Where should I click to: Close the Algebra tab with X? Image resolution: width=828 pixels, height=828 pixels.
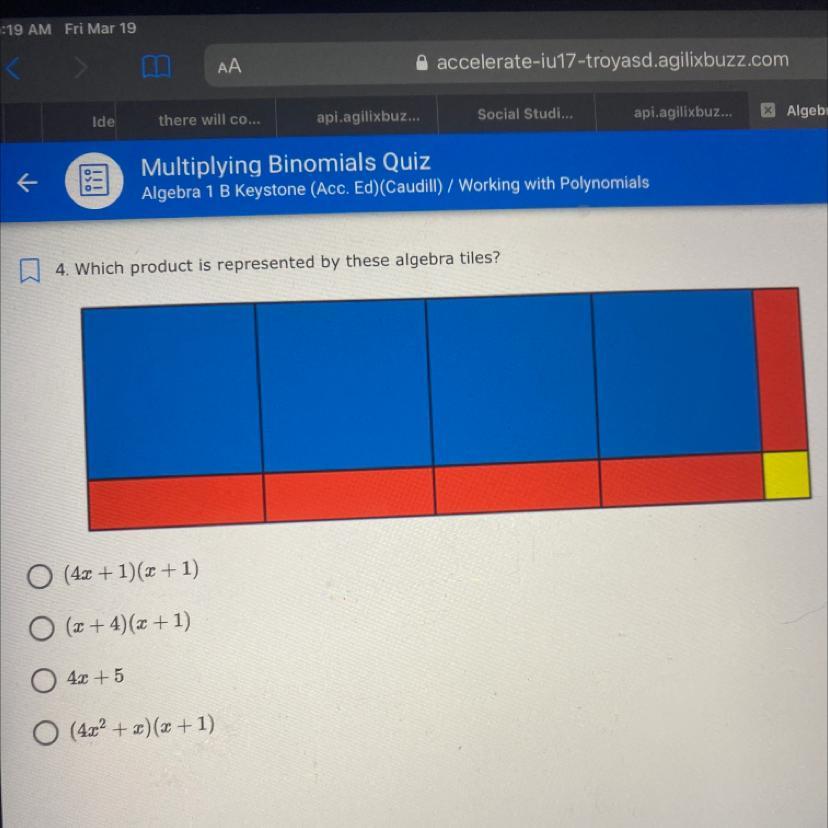(x=768, y=110)
